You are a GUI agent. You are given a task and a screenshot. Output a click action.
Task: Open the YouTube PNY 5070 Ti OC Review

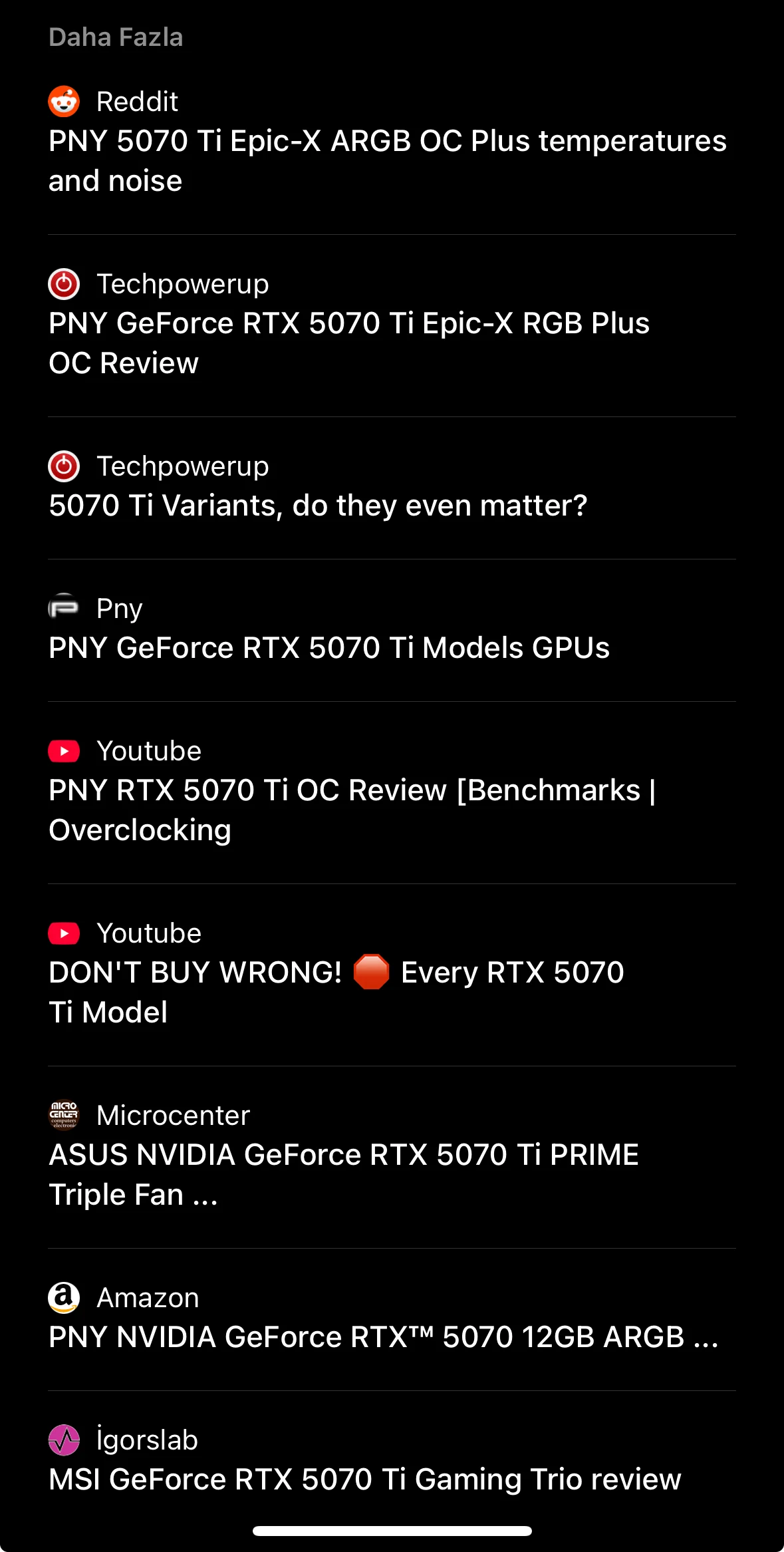tap(352, 810)
